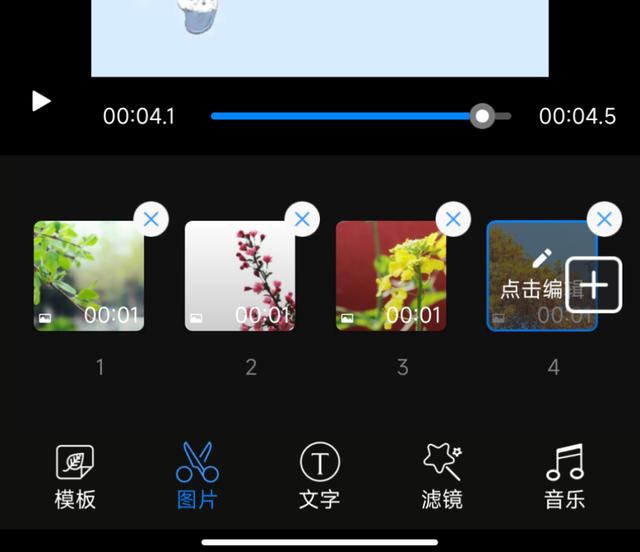Open the 模板 templates tab

coord(75,476)
